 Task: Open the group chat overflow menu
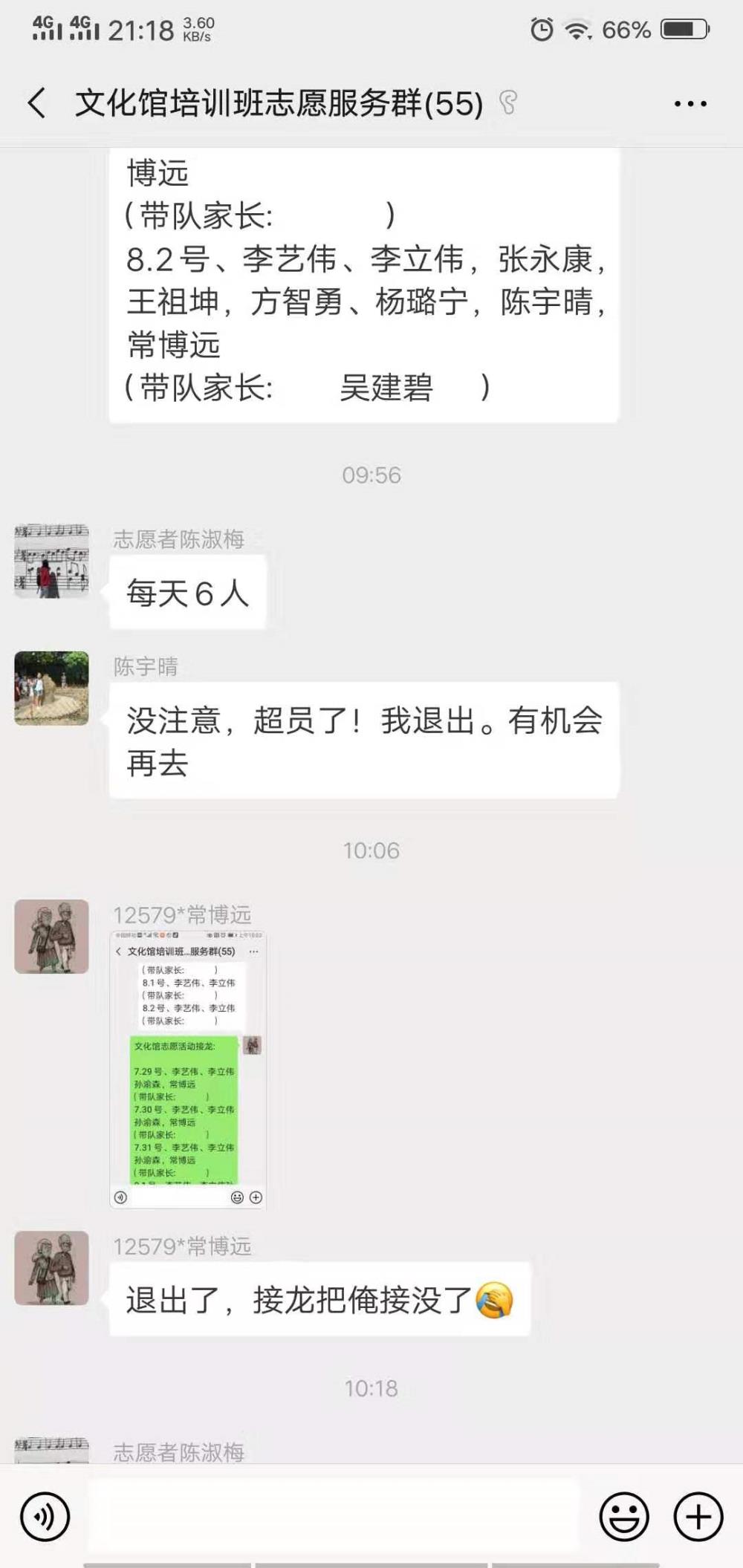point(690,104)
